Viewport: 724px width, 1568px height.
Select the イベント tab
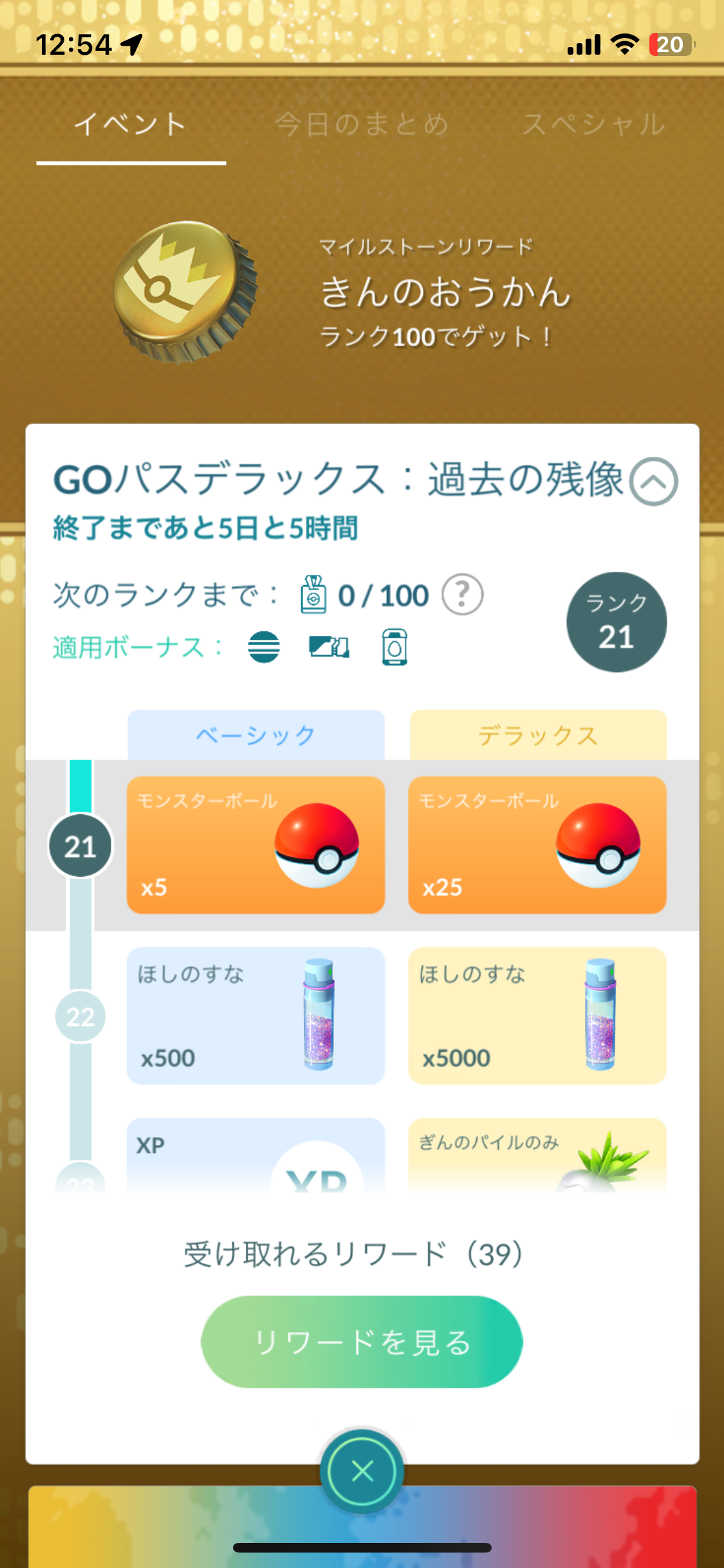131,124
